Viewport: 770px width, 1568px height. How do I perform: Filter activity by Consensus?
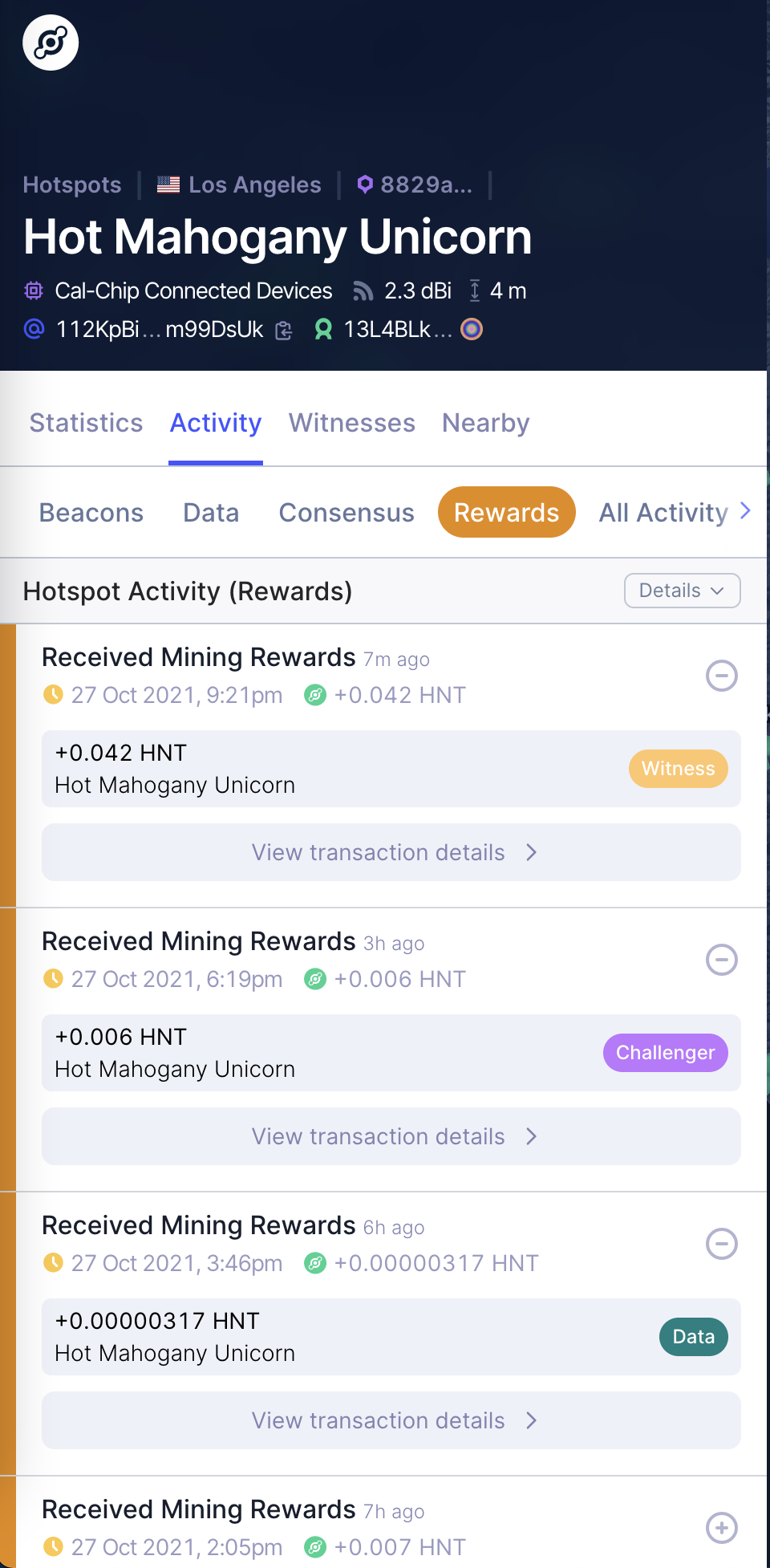pyautogui.click(x=346, y=513)
